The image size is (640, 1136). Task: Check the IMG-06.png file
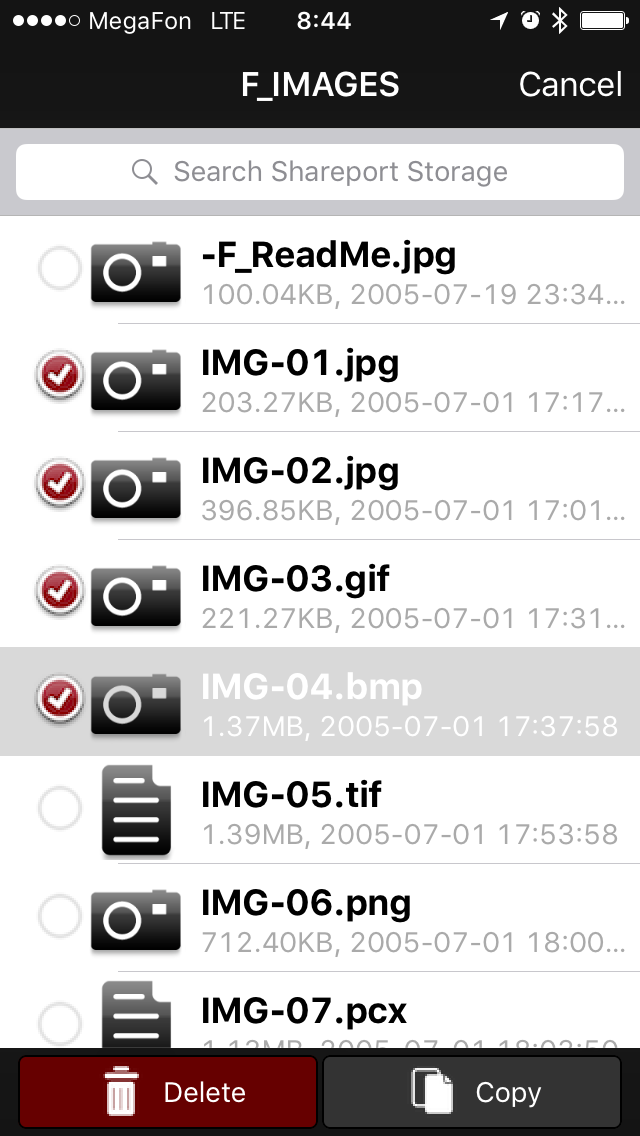coord(59,916)
